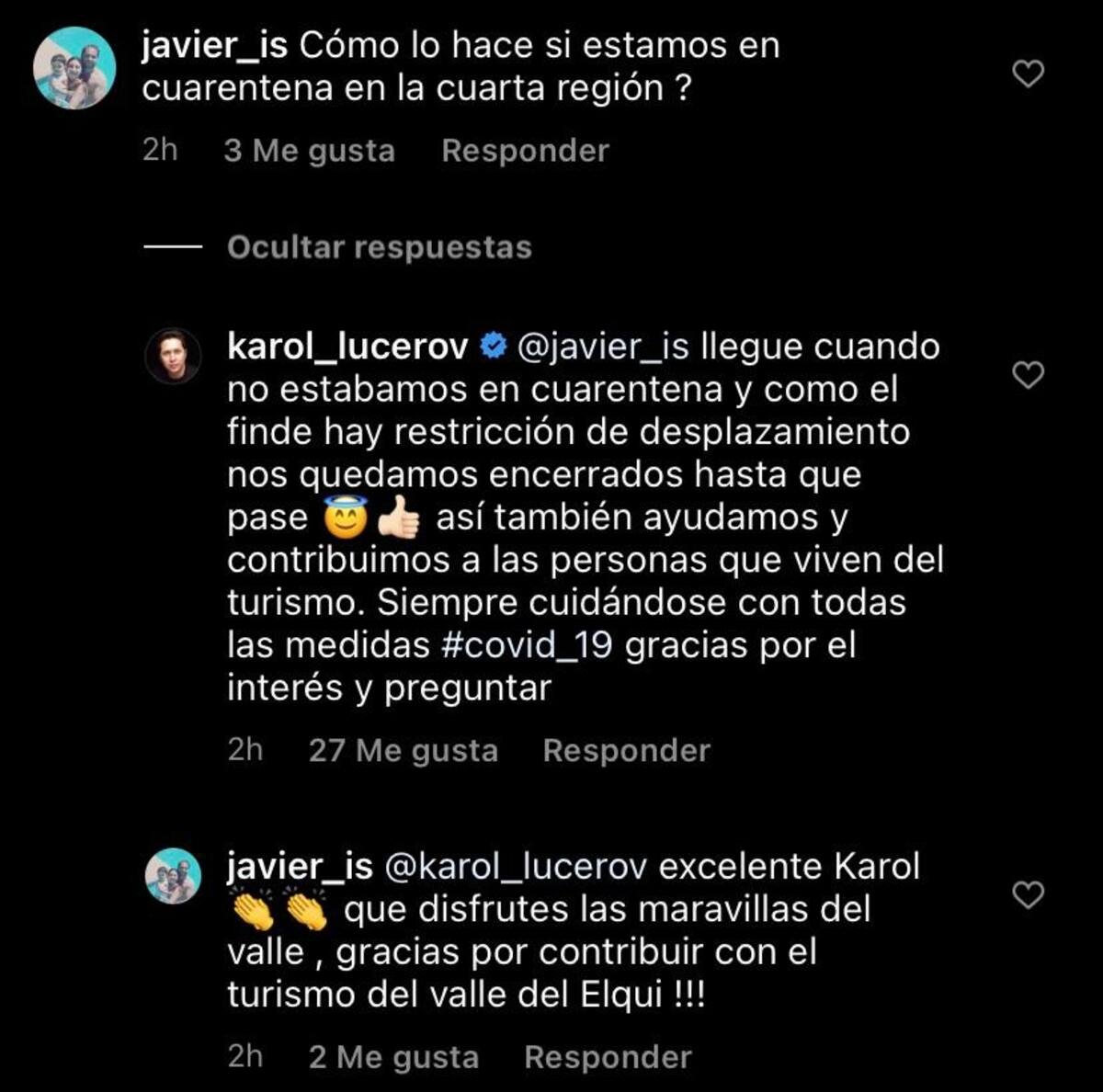Like javier_is's reply about valle del Elqui
The height and width of the screenshot is (1092, 1103).
tap(1028, 894)
